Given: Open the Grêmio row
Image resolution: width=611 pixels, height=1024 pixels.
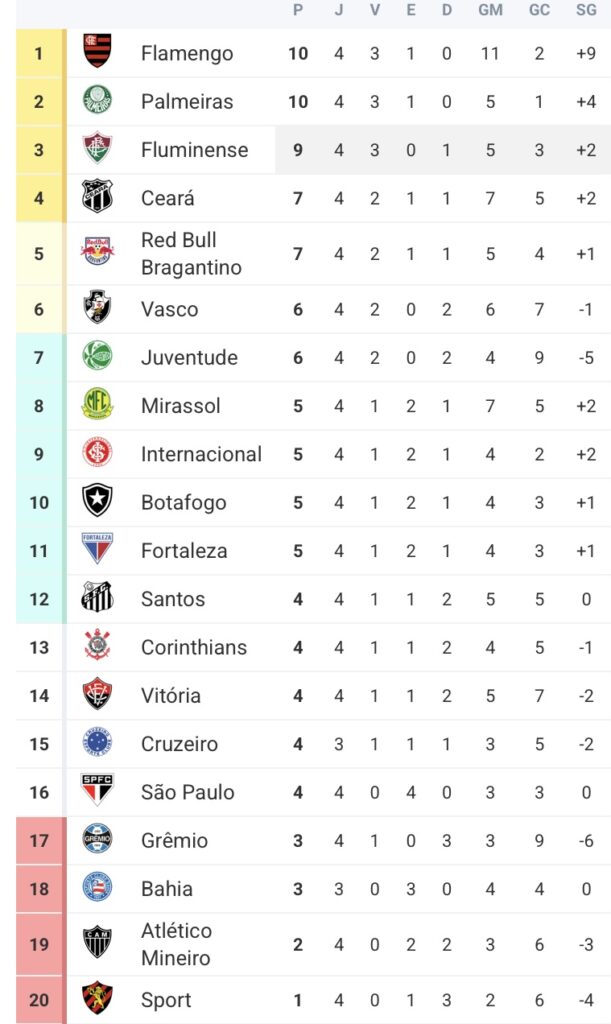Looking at the screenshot, I should [x=313, y=840].
